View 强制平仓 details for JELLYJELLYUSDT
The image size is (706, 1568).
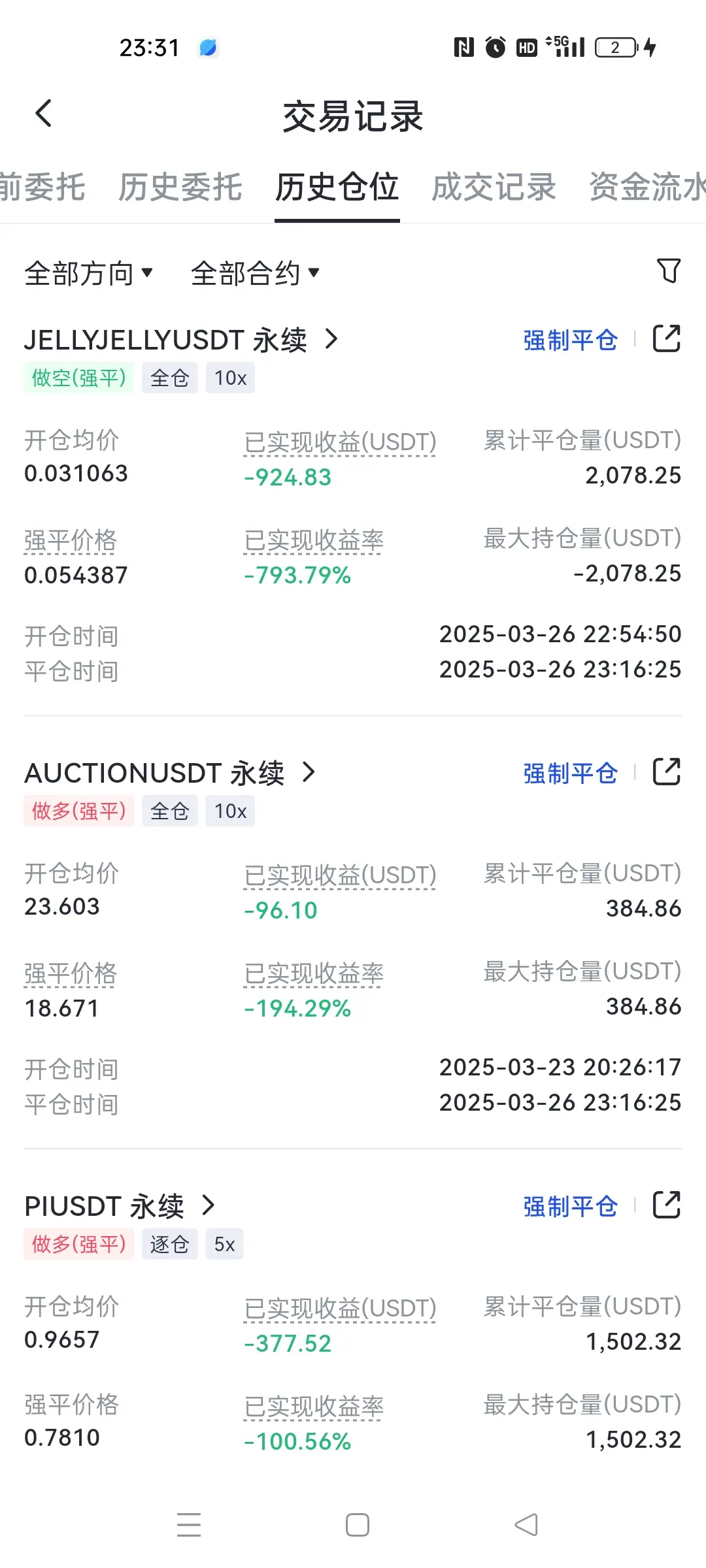click(570, 340)
